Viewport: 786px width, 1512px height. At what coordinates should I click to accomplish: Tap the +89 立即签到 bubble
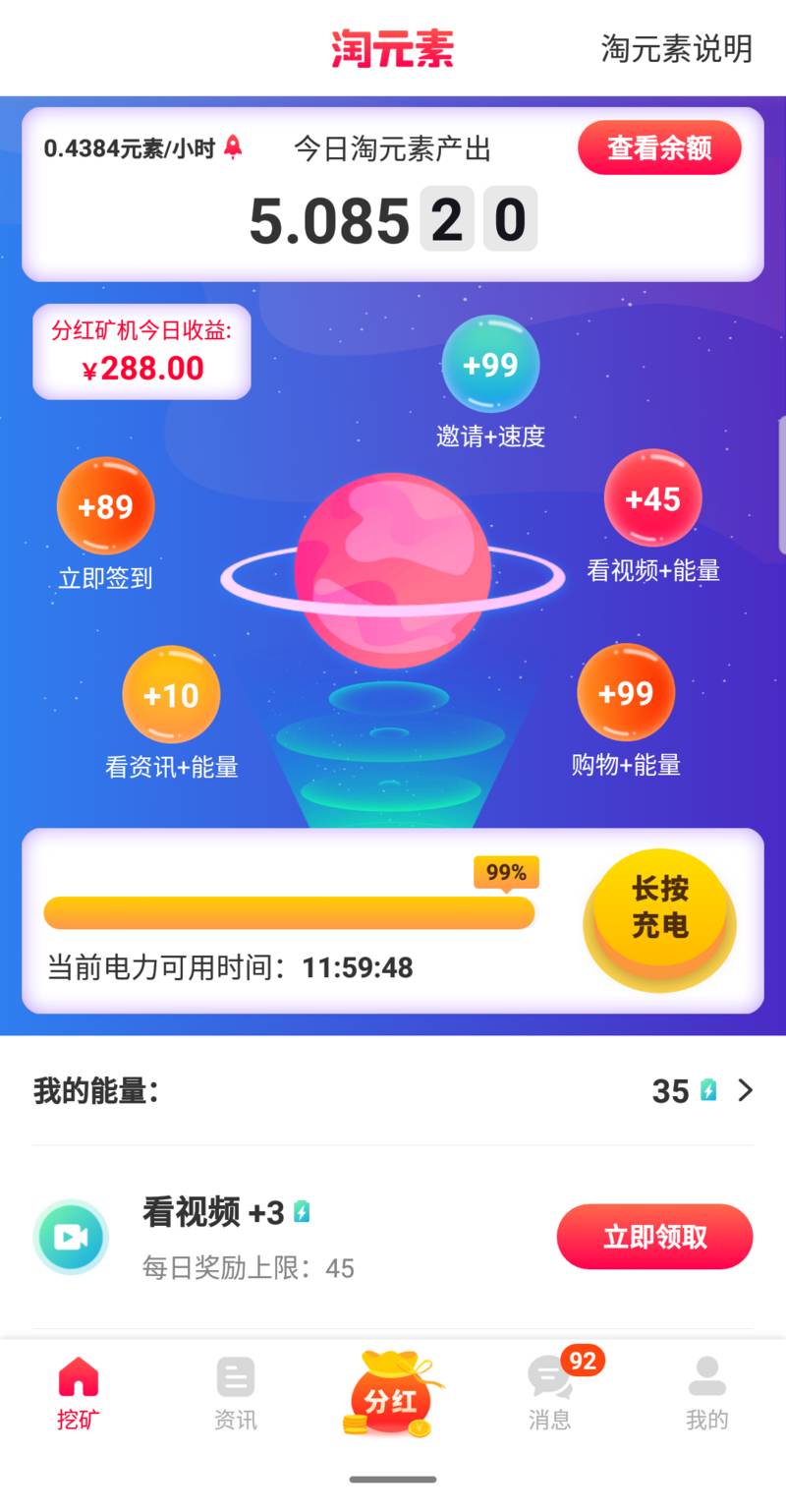(x=106, y=506)
